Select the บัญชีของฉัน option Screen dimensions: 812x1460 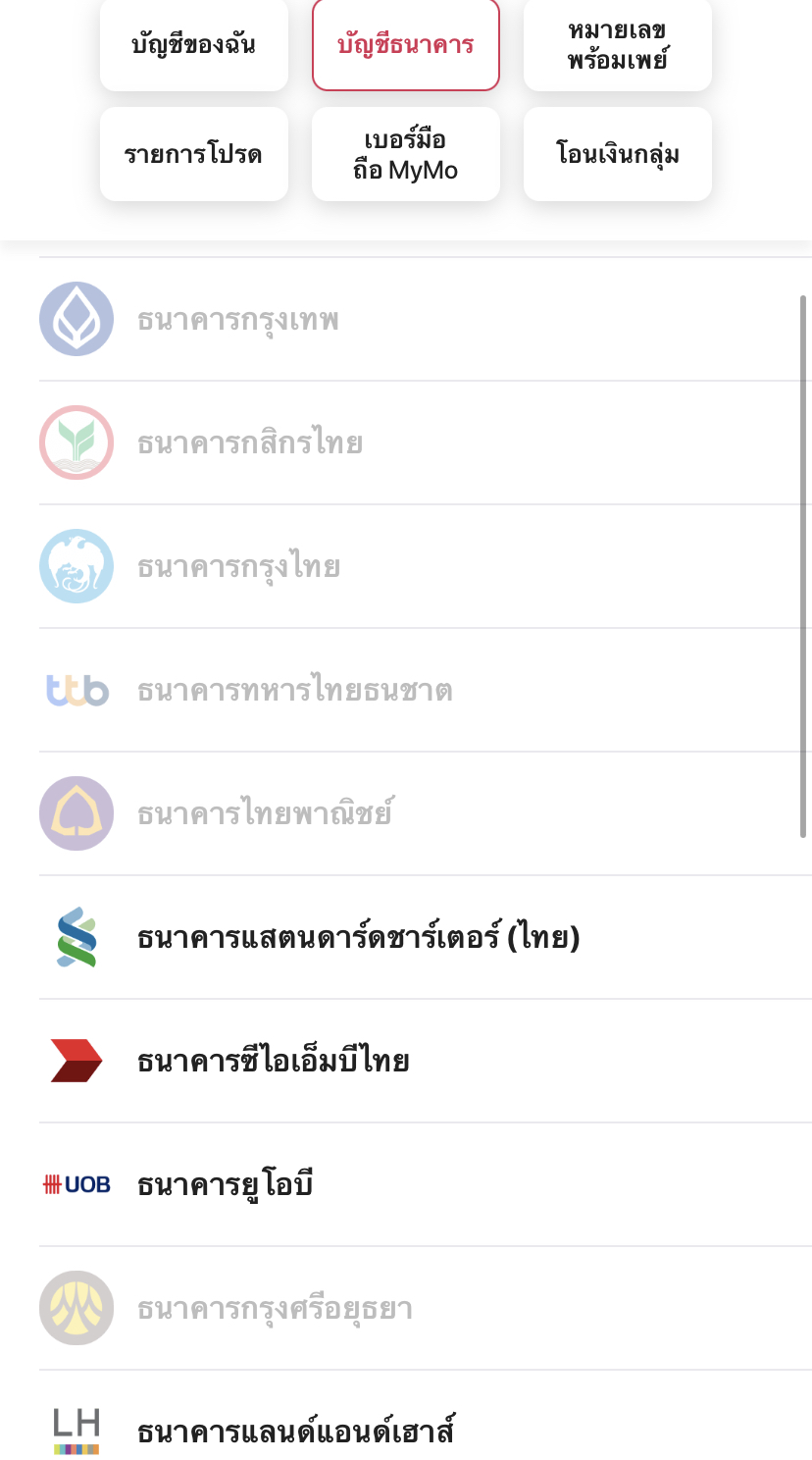point(194,44)
